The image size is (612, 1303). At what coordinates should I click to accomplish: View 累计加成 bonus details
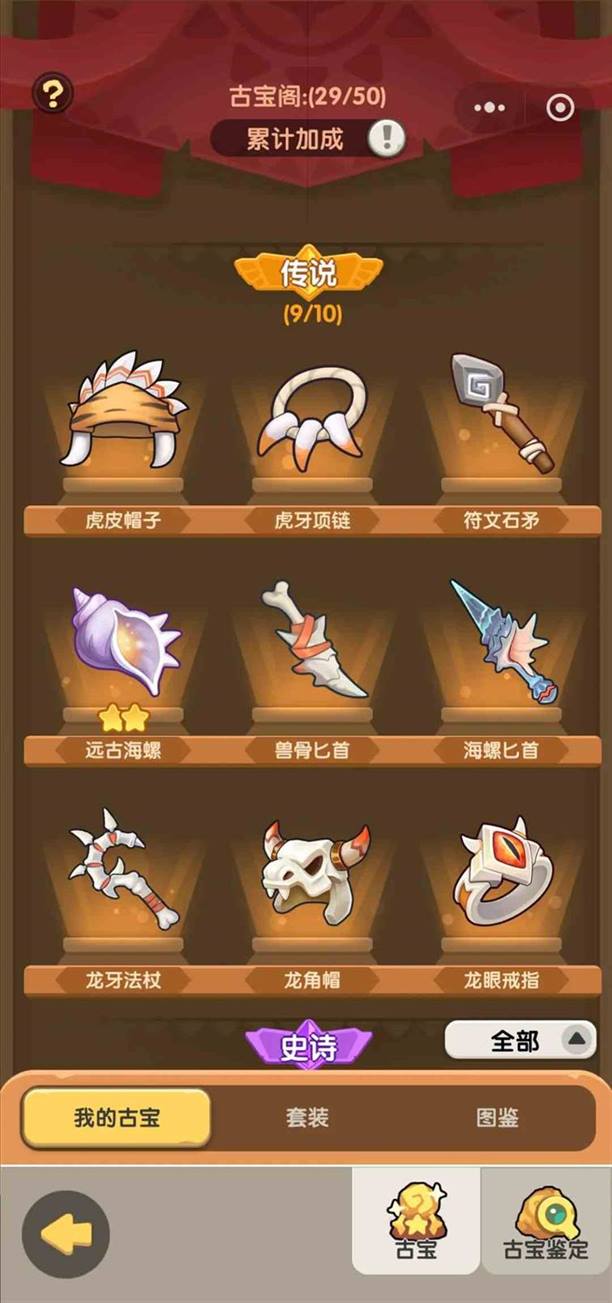pos(308,139)
